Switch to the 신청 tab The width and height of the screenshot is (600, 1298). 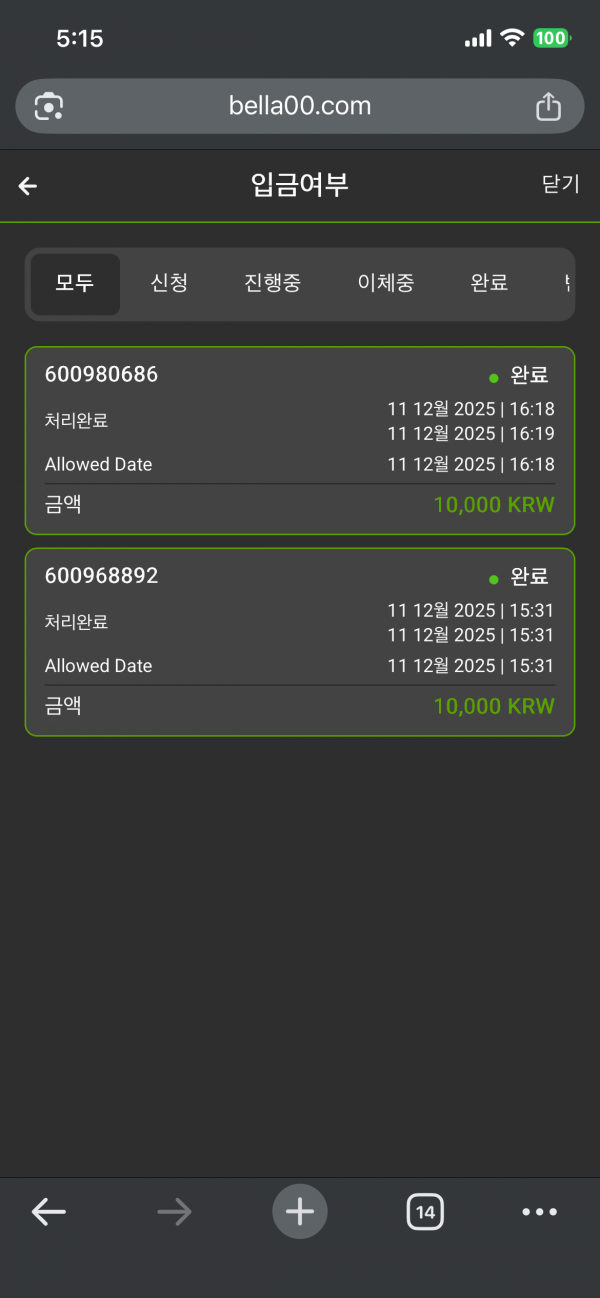(169, 284)
